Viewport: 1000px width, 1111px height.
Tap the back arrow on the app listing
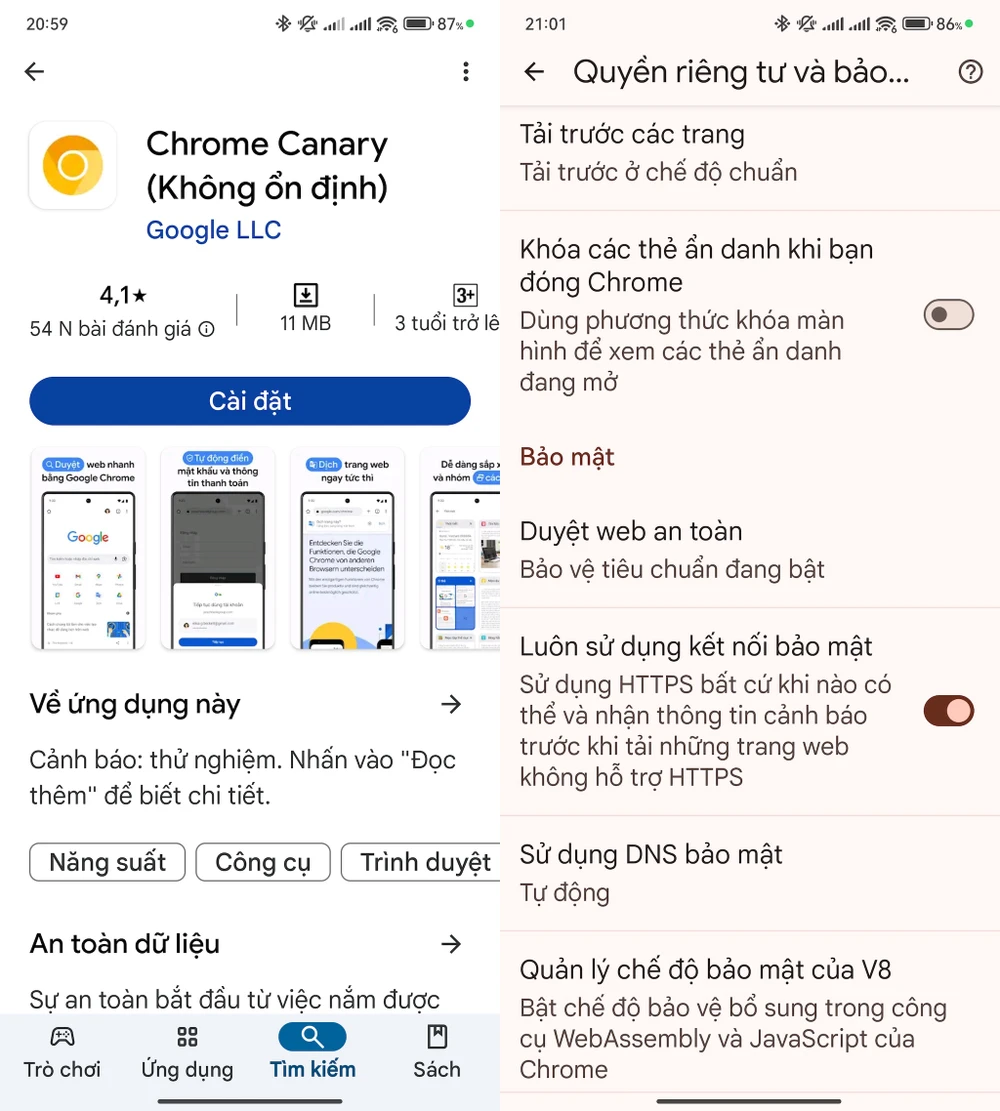[x=34, y=71]
